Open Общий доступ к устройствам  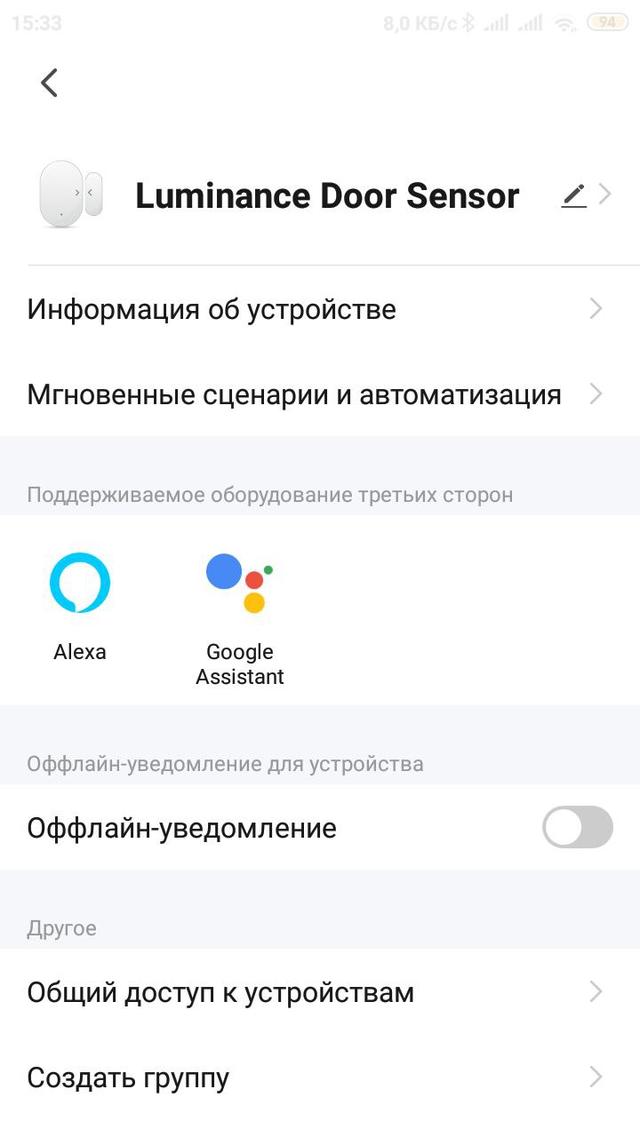point(320,992)
